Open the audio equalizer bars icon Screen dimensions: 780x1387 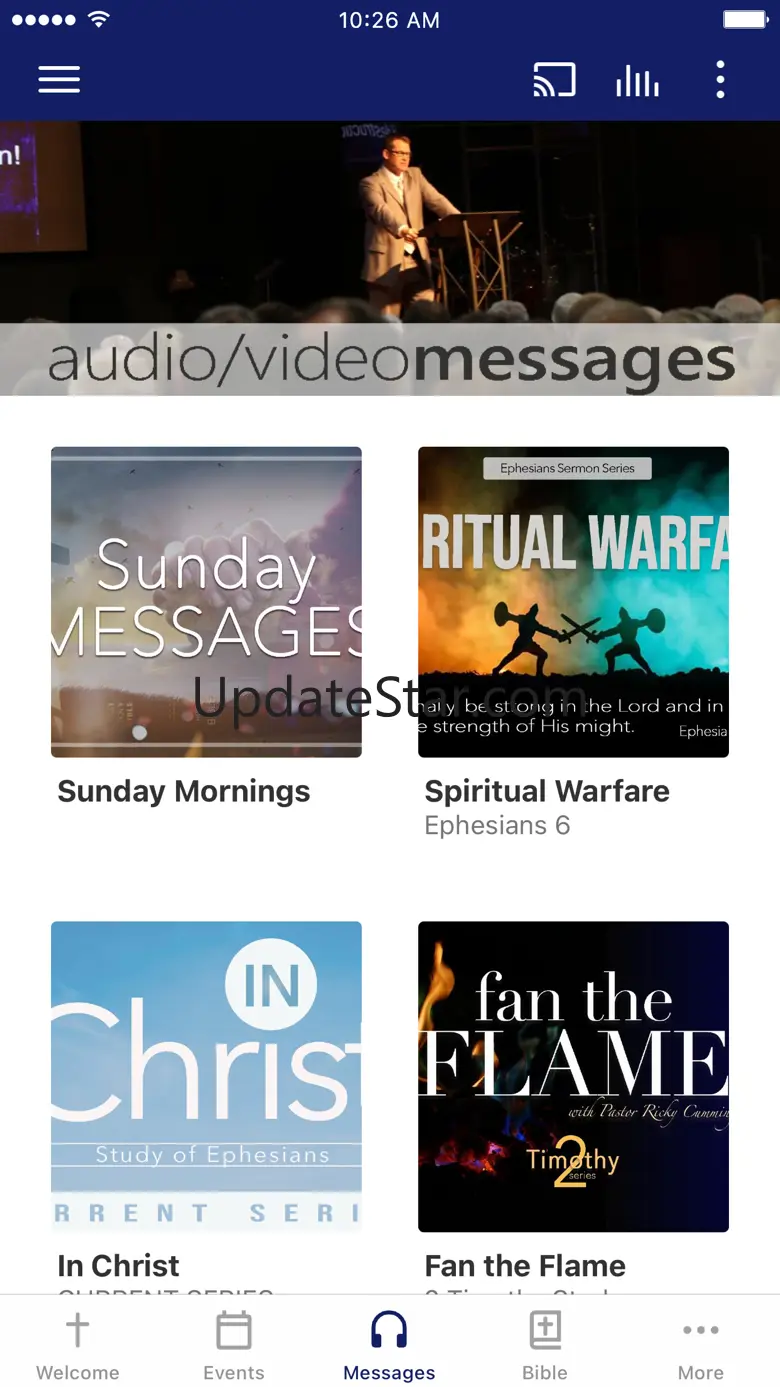pyautogui.click(x=637, y=80)
